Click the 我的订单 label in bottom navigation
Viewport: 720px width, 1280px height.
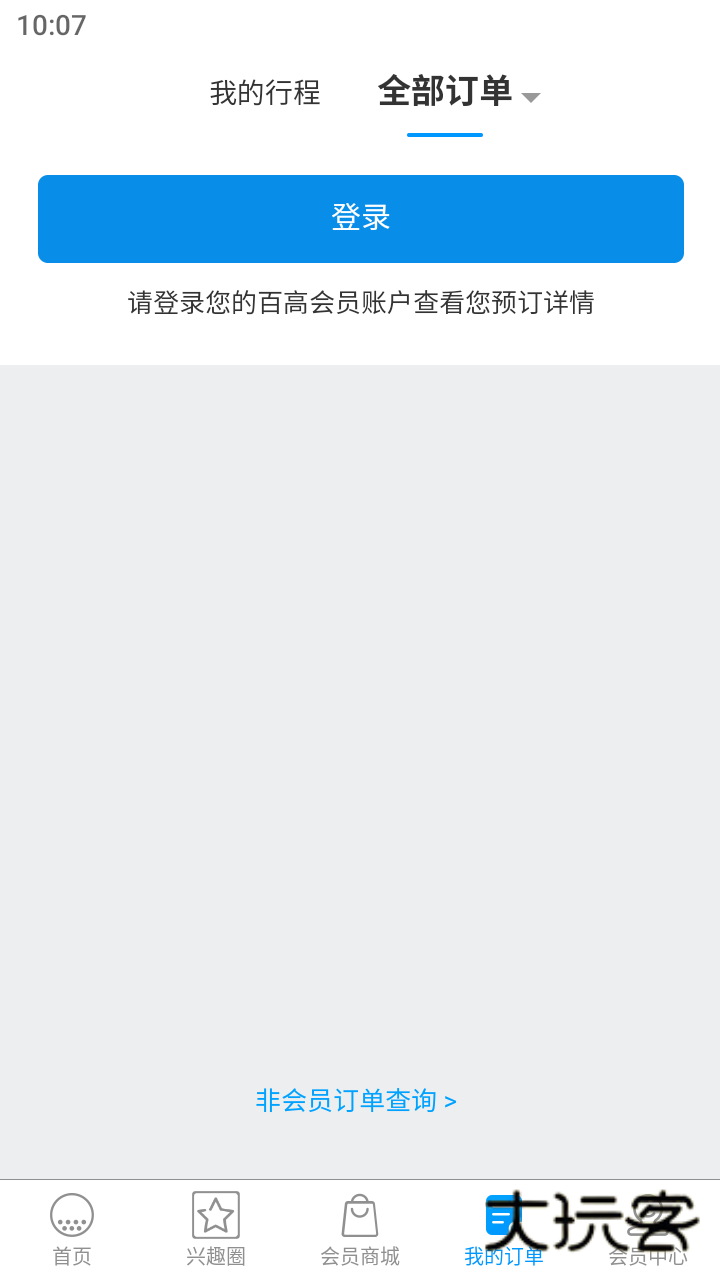point(503,1258)
